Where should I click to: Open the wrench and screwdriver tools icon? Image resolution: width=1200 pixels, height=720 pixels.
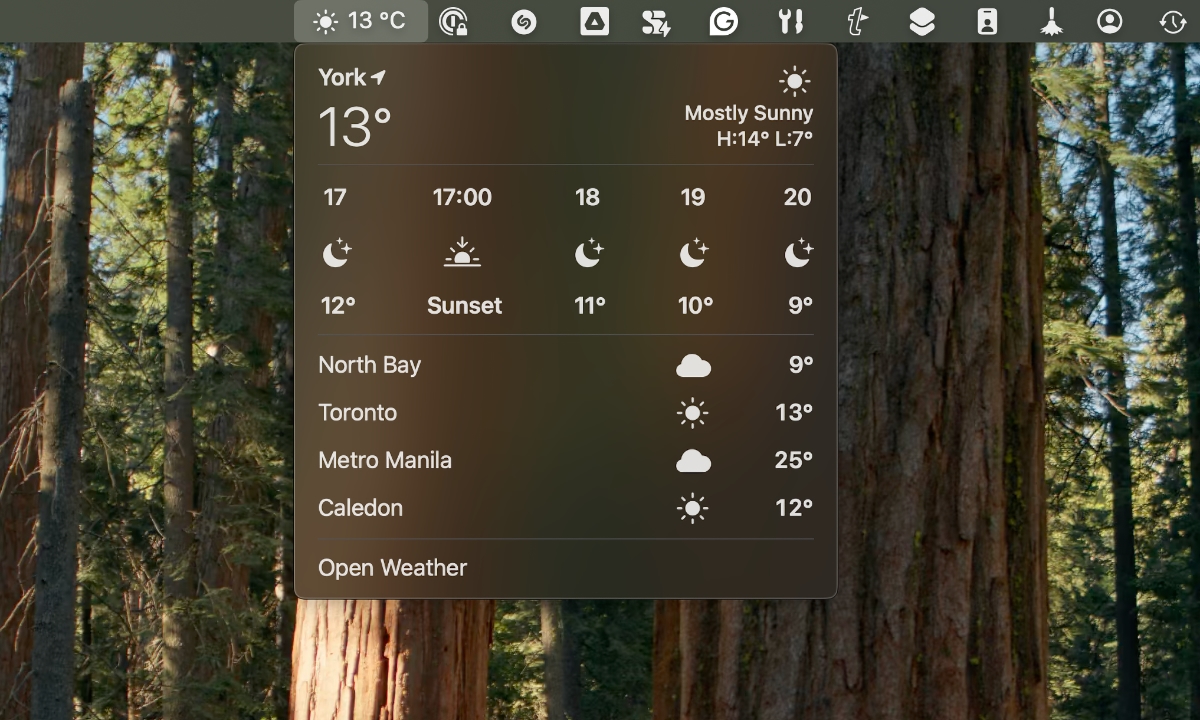coord(791,21)
